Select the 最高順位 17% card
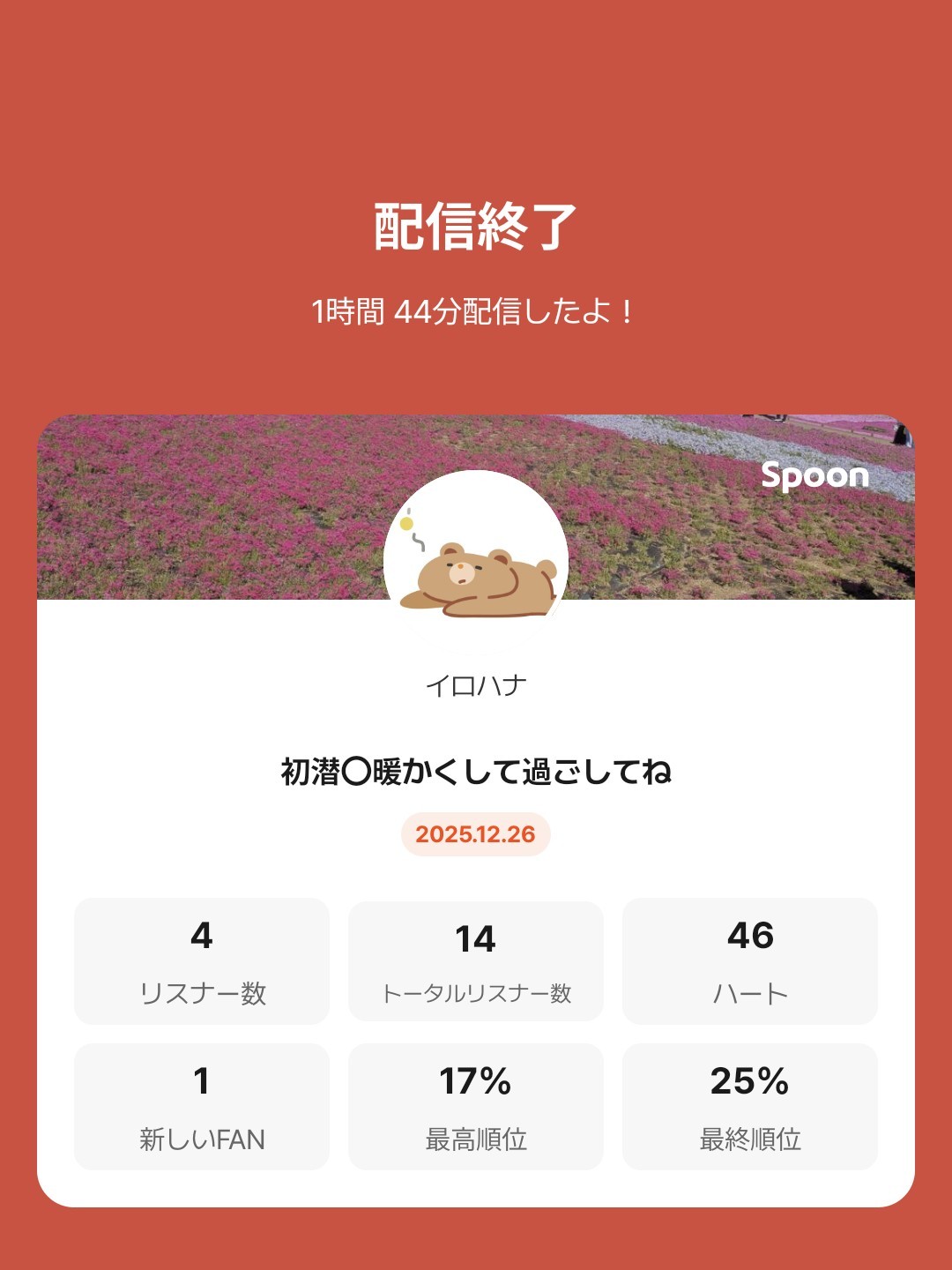Image resolution: width=952 pixels, height=1270 pixels. 476,1104
